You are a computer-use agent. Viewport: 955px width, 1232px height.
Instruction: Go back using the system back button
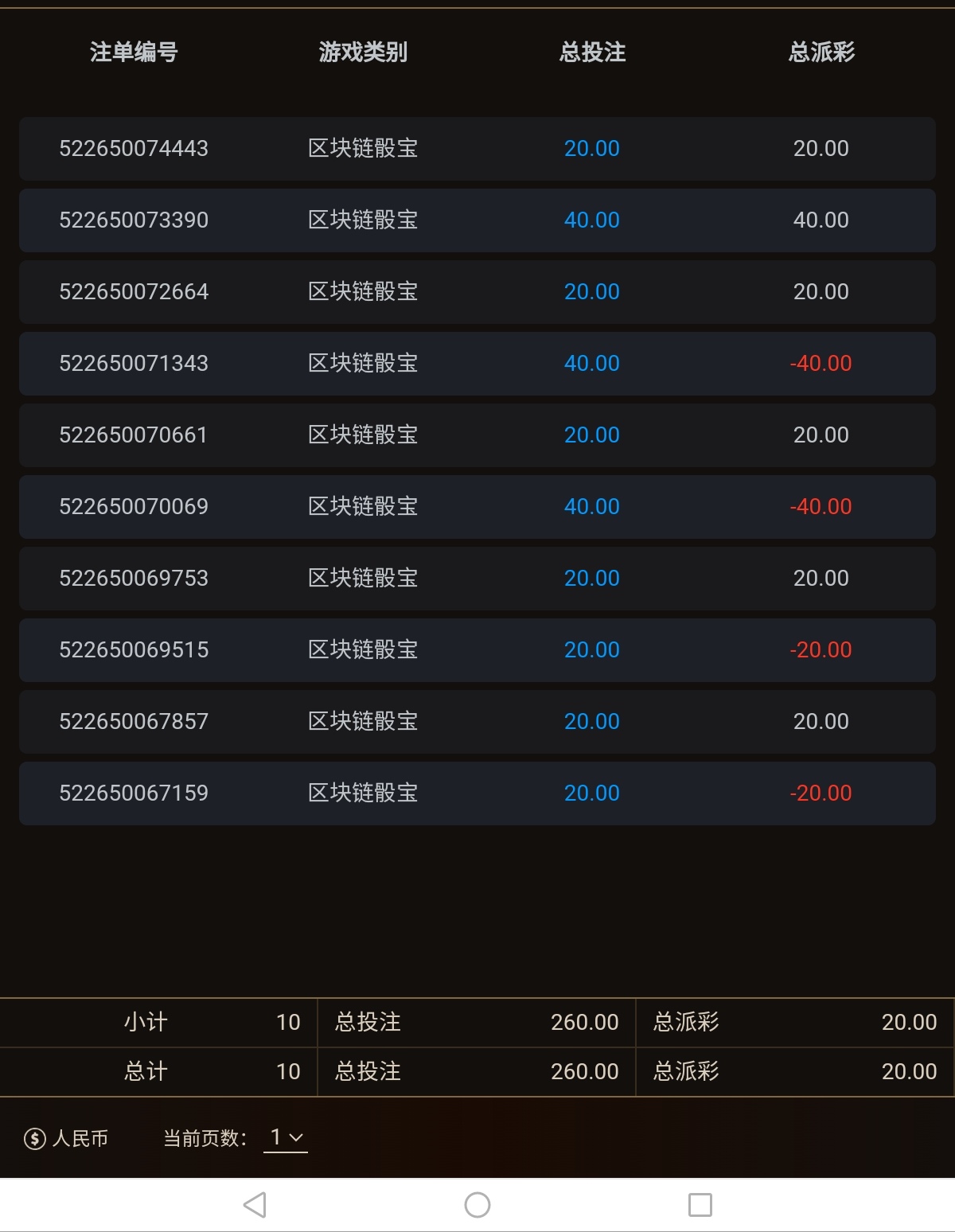tap(255, 1205)
